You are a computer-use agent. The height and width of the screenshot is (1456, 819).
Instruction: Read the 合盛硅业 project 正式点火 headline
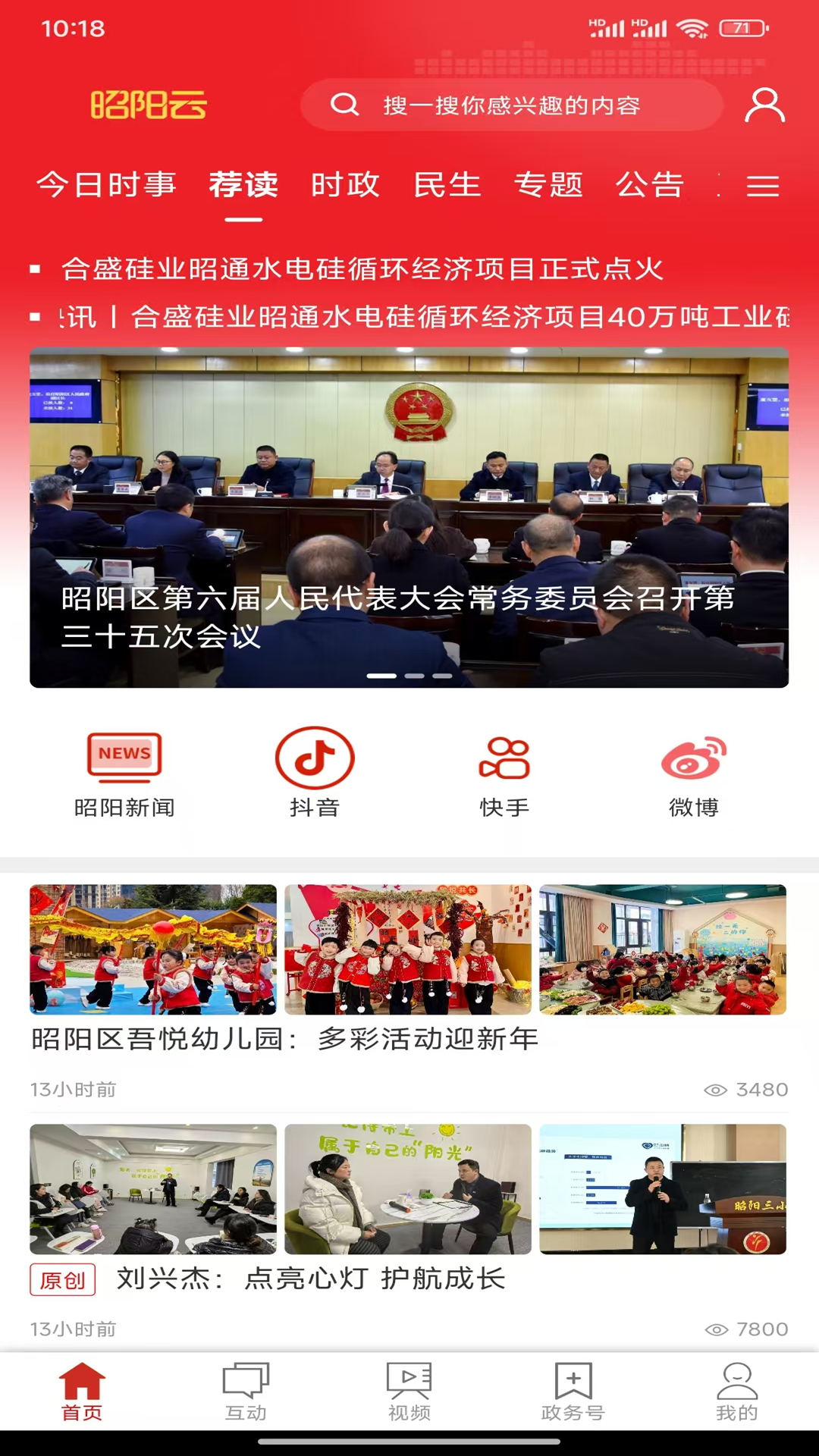362,269
